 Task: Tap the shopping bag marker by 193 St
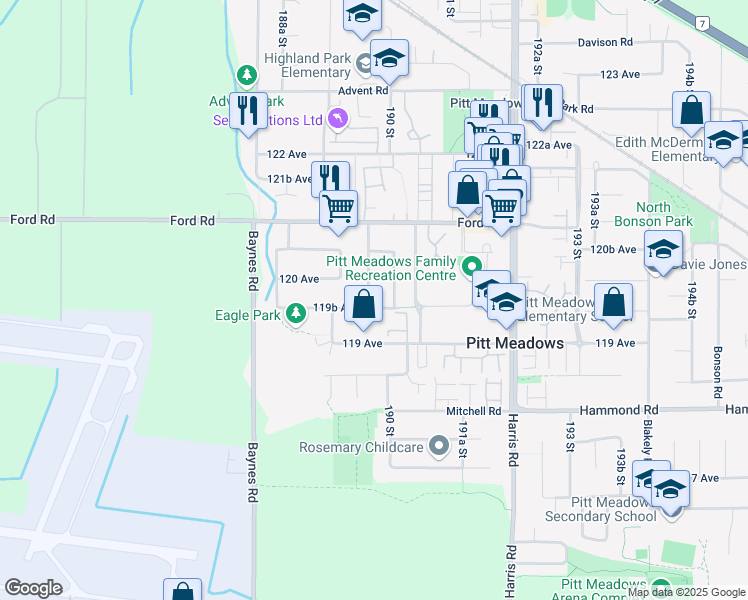[613, 302]
